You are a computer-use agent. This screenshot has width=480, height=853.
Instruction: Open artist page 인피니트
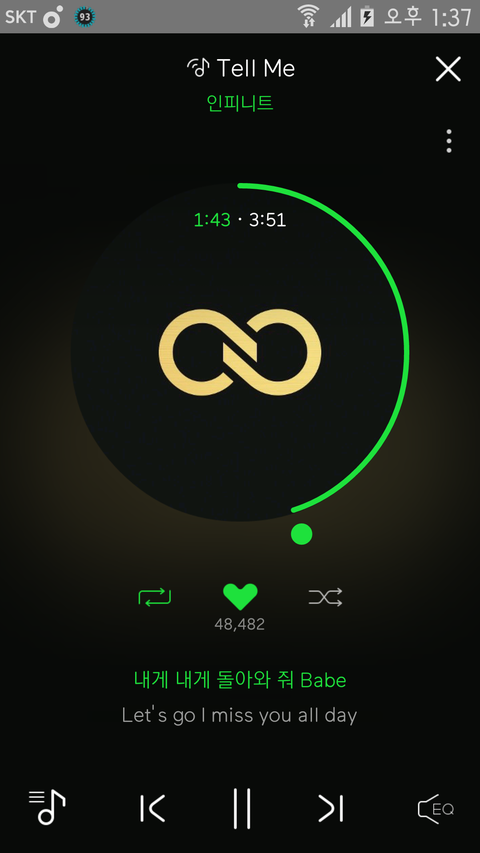click(x=239, y=103)
